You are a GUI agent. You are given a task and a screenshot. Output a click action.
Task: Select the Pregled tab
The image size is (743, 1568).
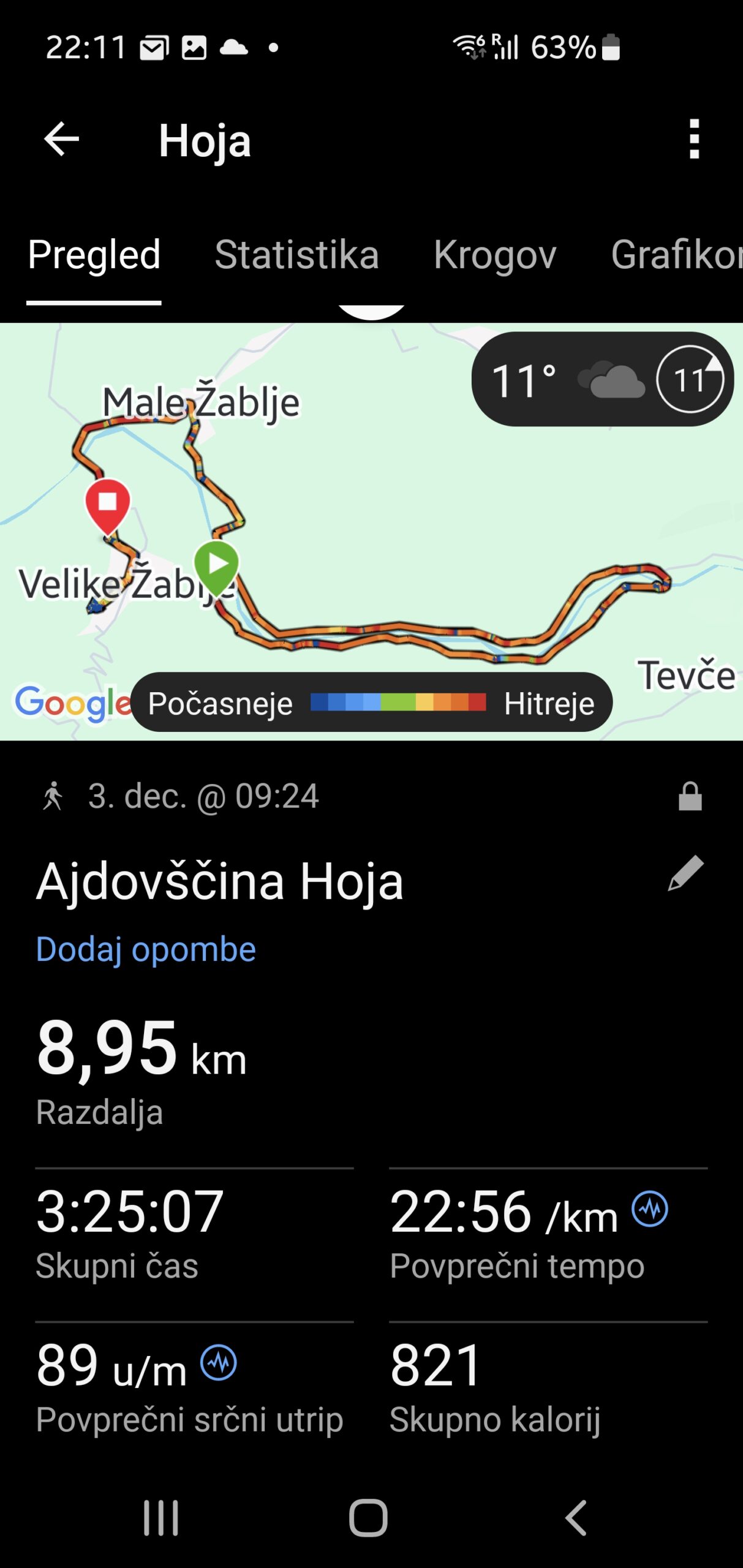point(94,255)
